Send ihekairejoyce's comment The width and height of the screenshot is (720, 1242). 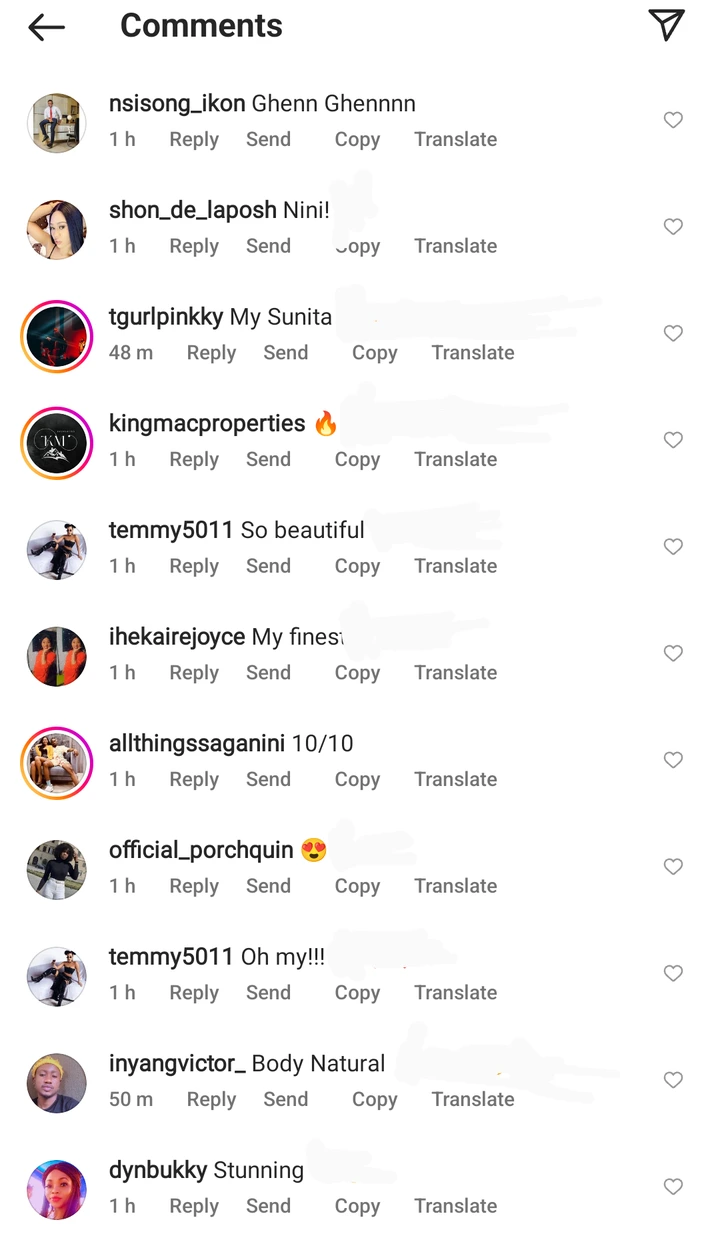268,673
